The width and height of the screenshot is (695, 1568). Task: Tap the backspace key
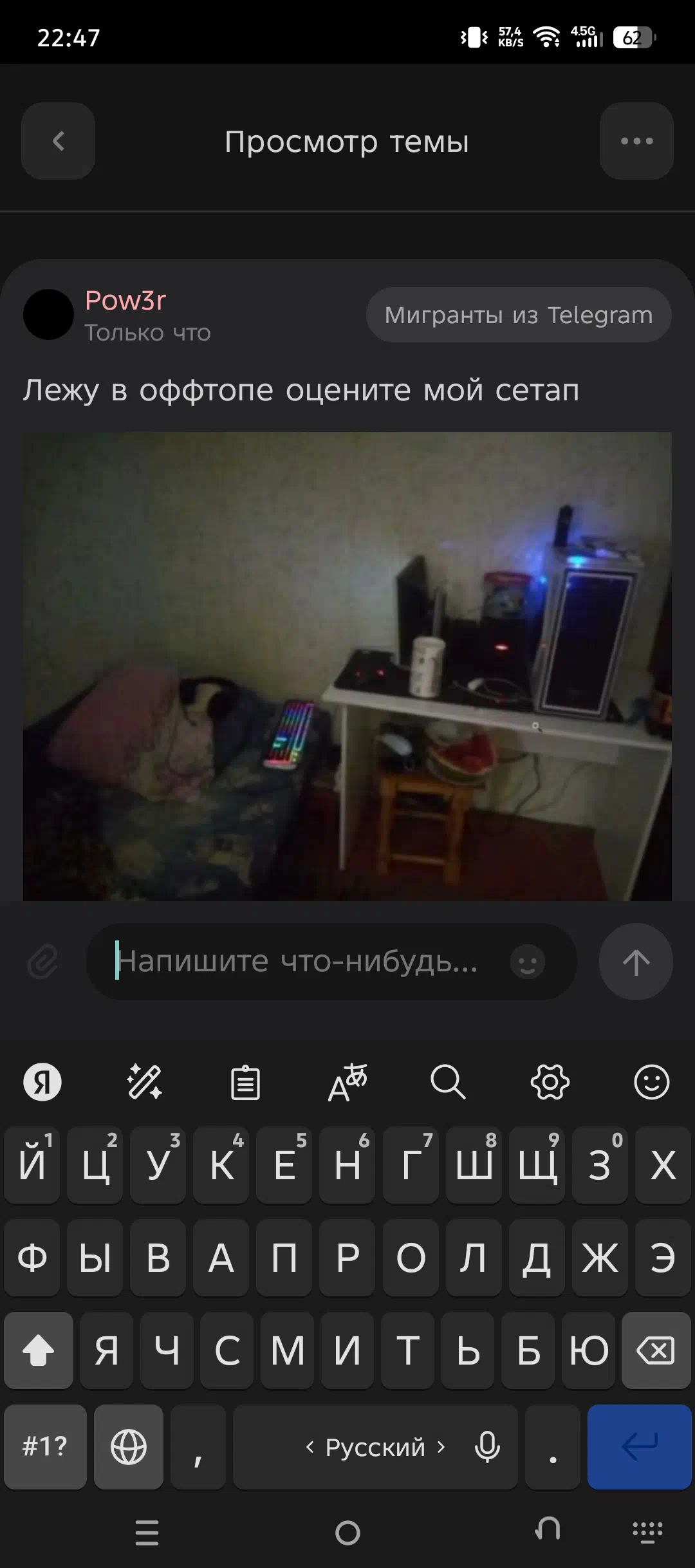tap(655, 1350)
